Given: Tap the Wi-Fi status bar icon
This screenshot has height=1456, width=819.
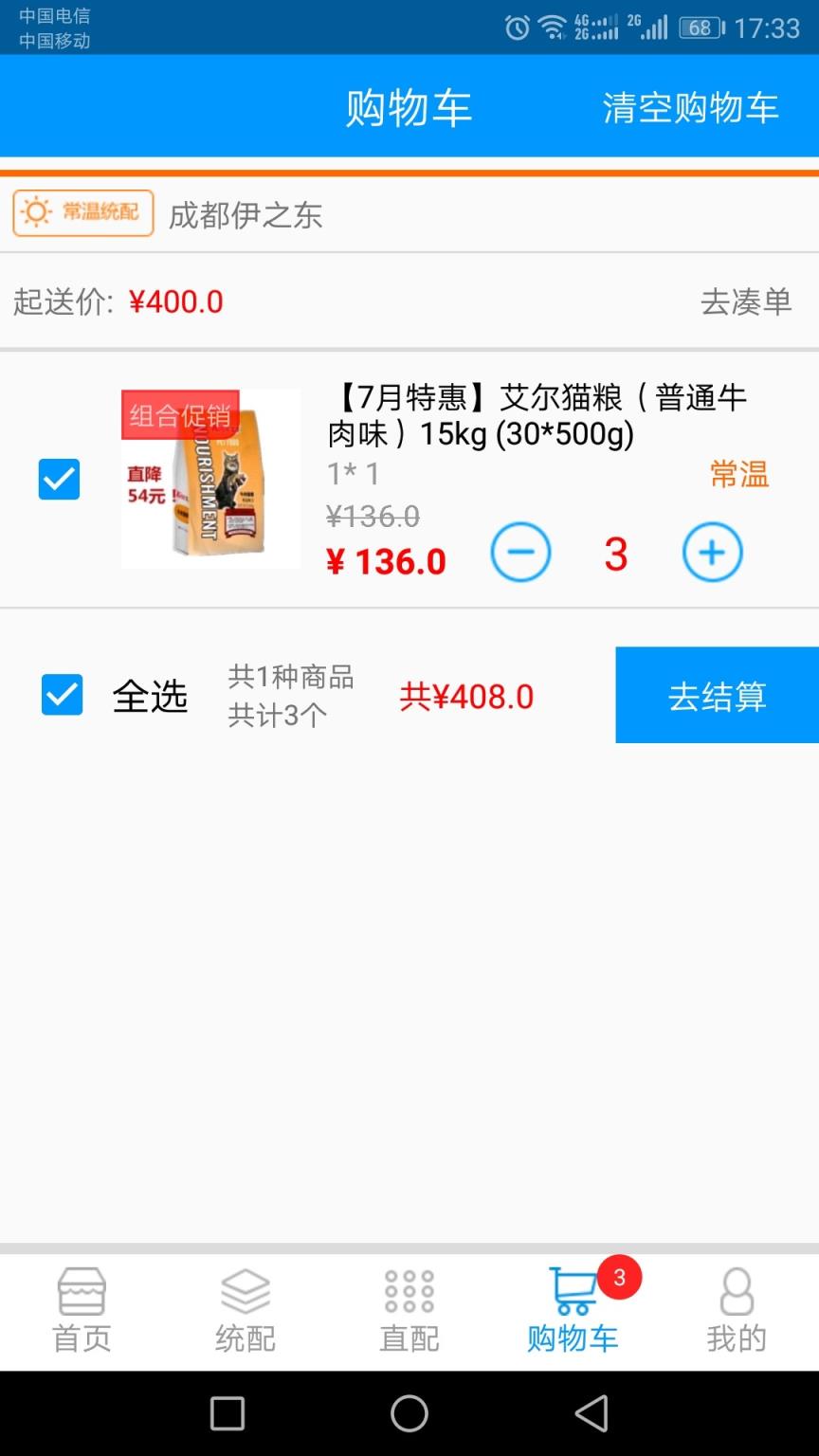Looking at the screenshot, I should coord(554,27).
